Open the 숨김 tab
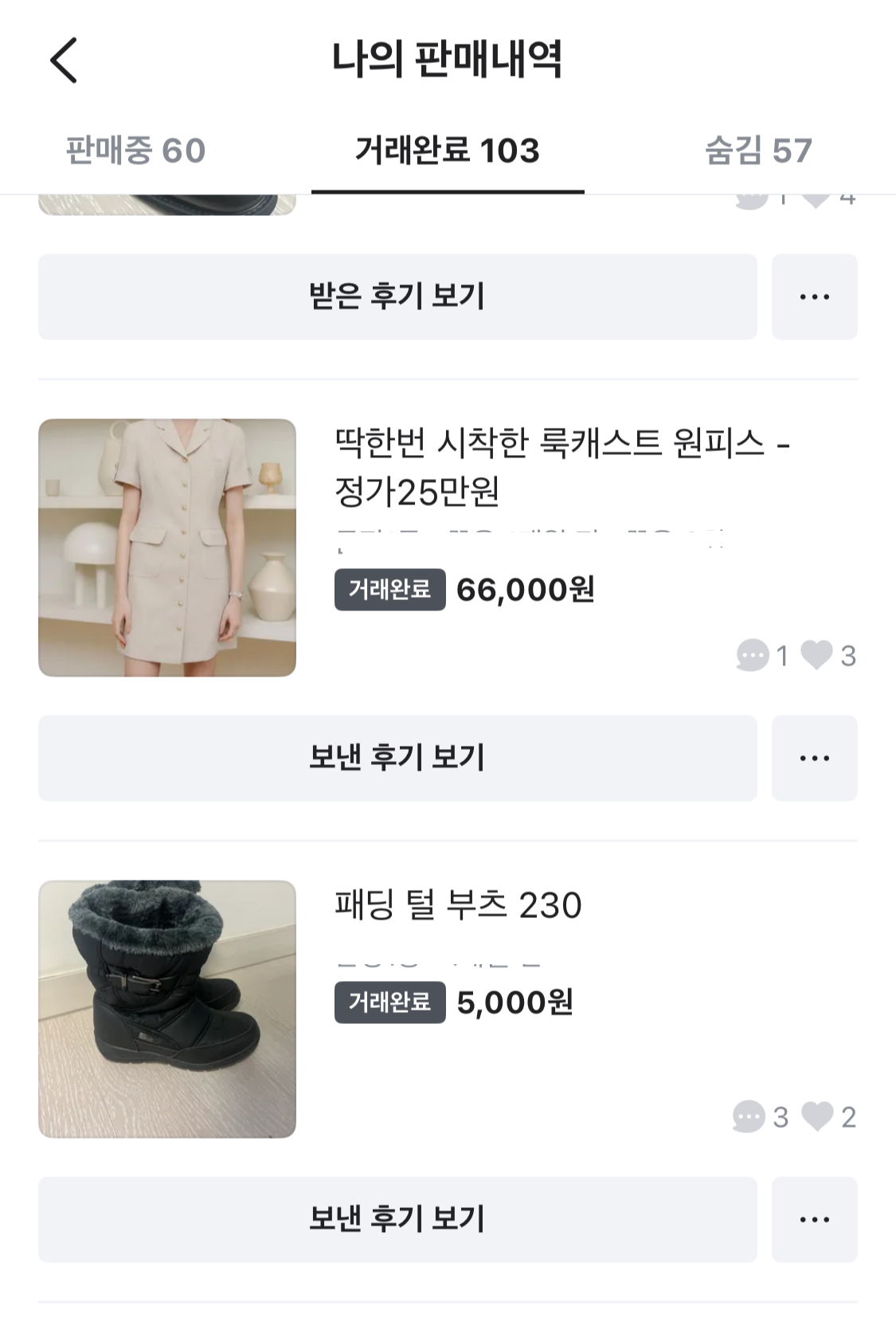The image size is (896, 1330). click(x=758, y=151)
